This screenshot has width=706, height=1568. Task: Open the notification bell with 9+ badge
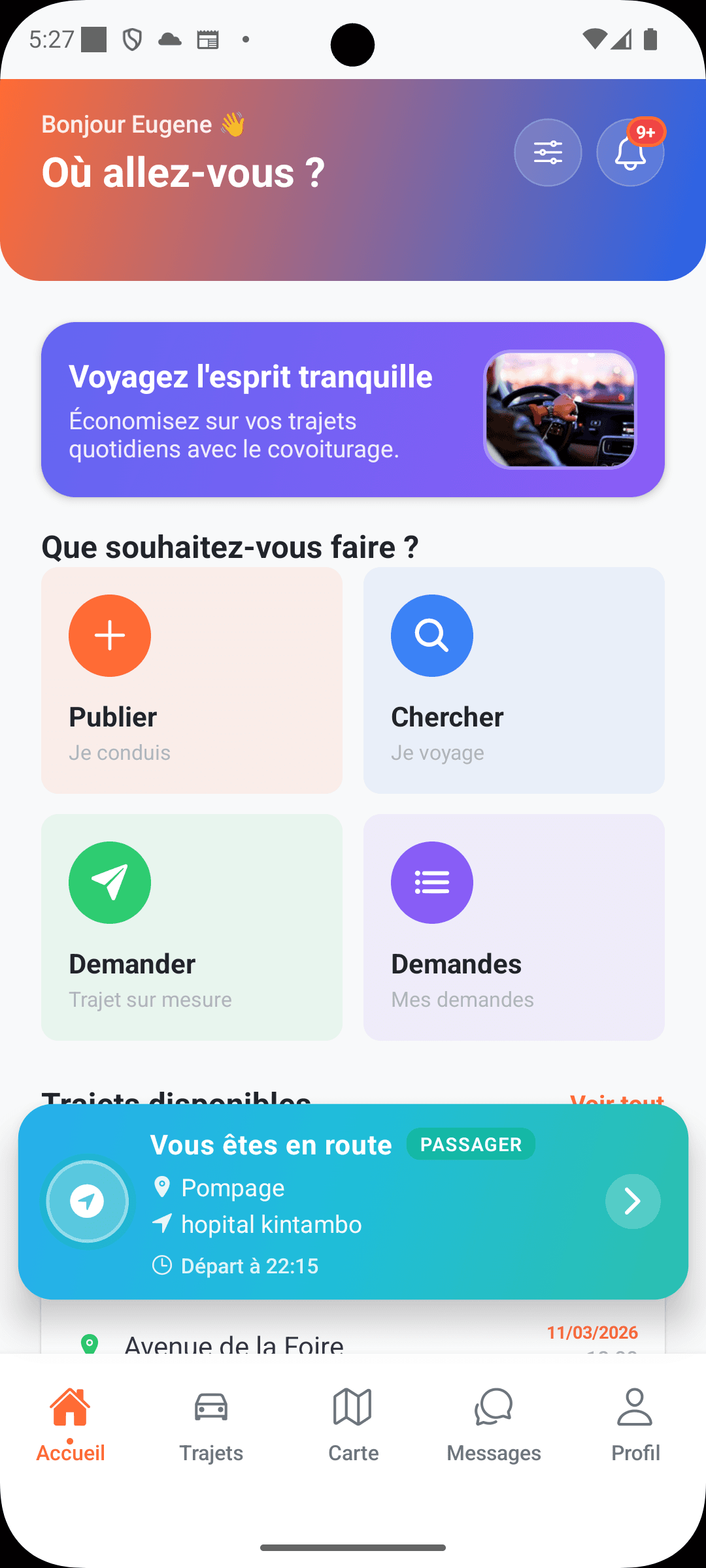pyautogui.click(x=630, y=152)
